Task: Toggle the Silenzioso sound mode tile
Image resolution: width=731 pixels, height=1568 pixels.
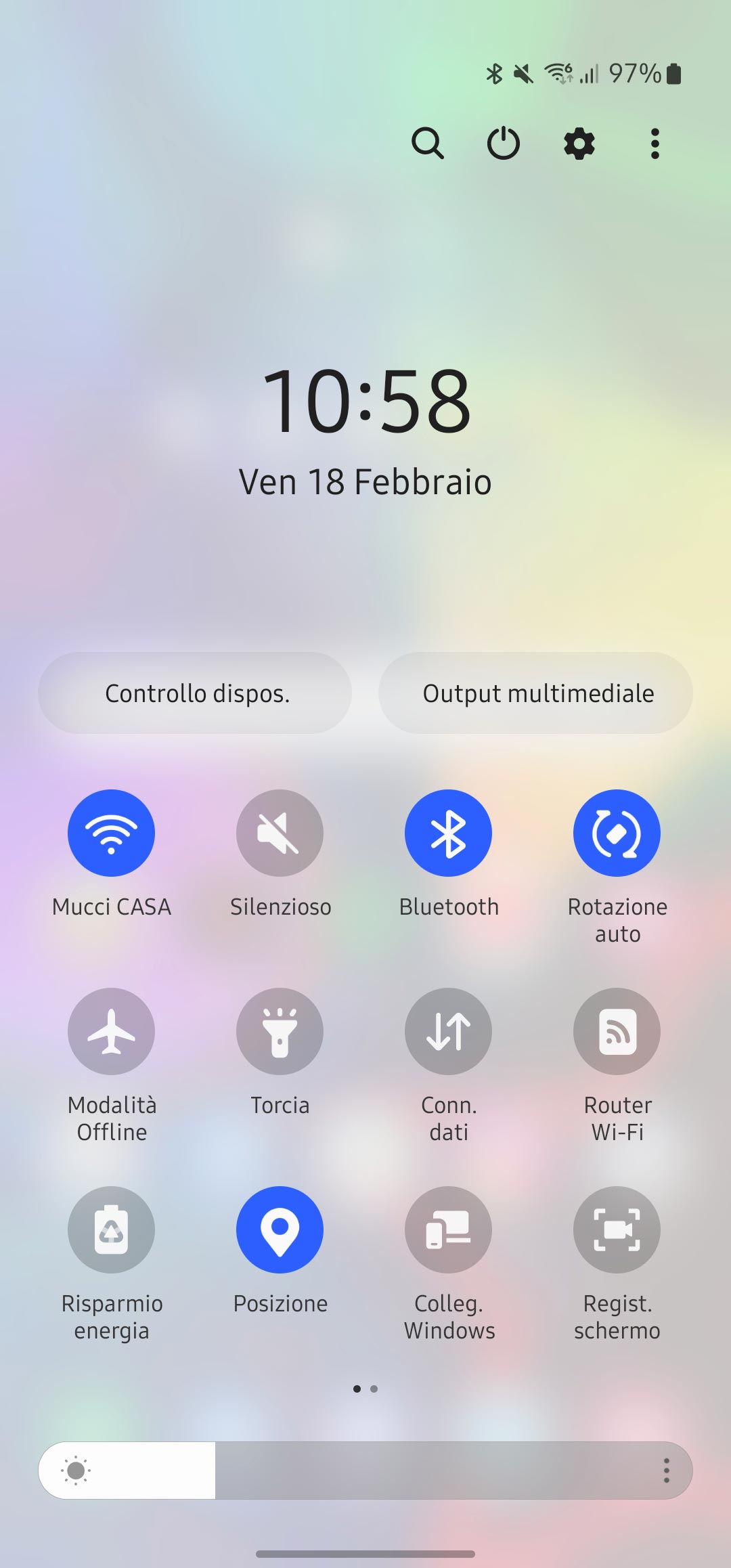Action: (280, 833)
